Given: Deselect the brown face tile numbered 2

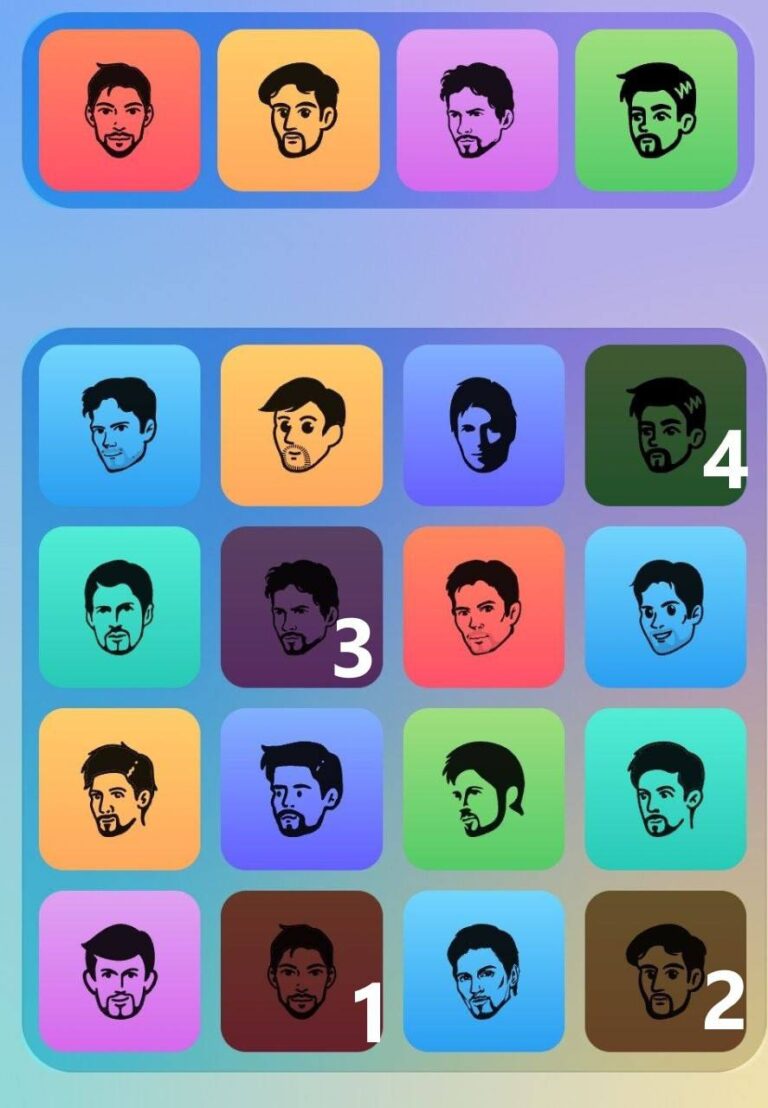Looking at the screenshot, I should pyautogui.click(x=665, y=971).
